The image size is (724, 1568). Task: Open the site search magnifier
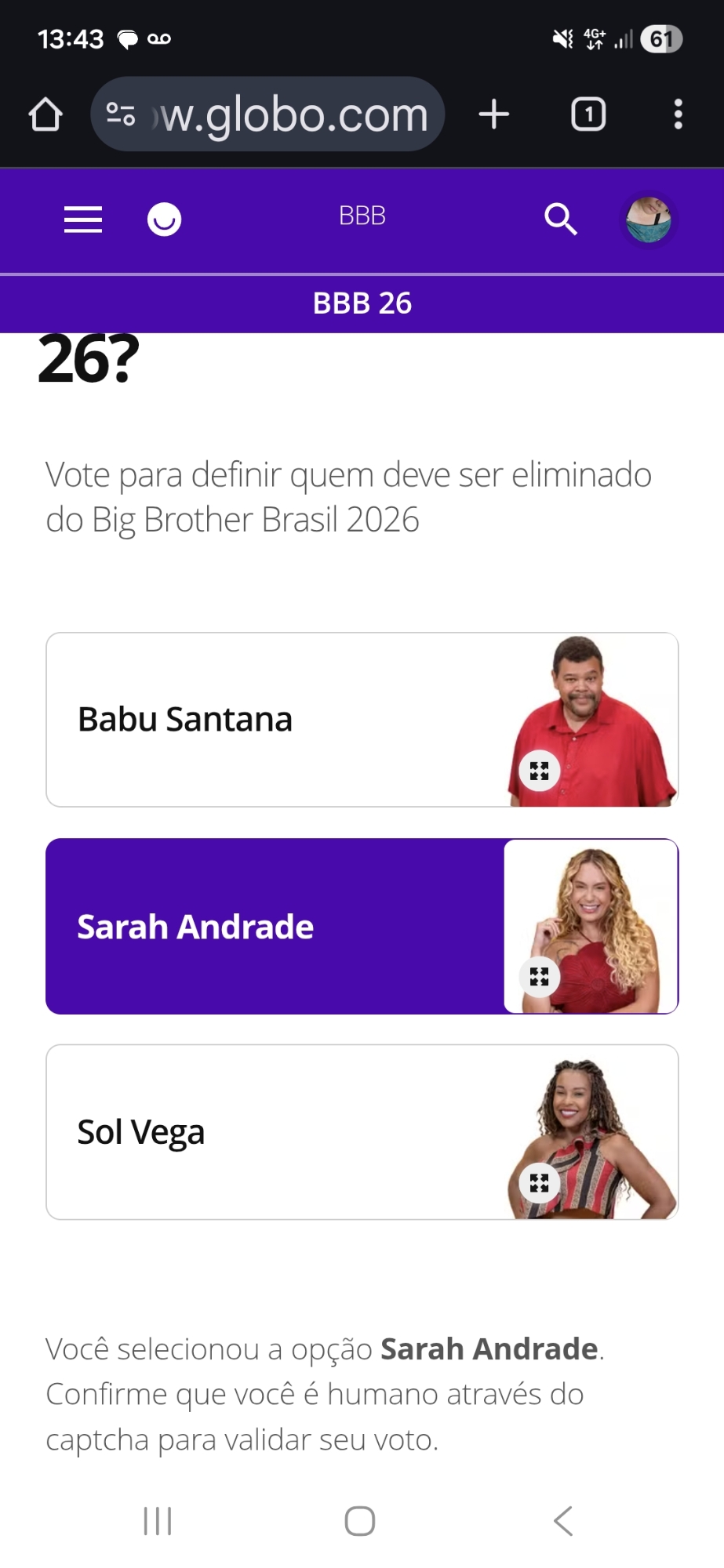click(x=560, y=220)
